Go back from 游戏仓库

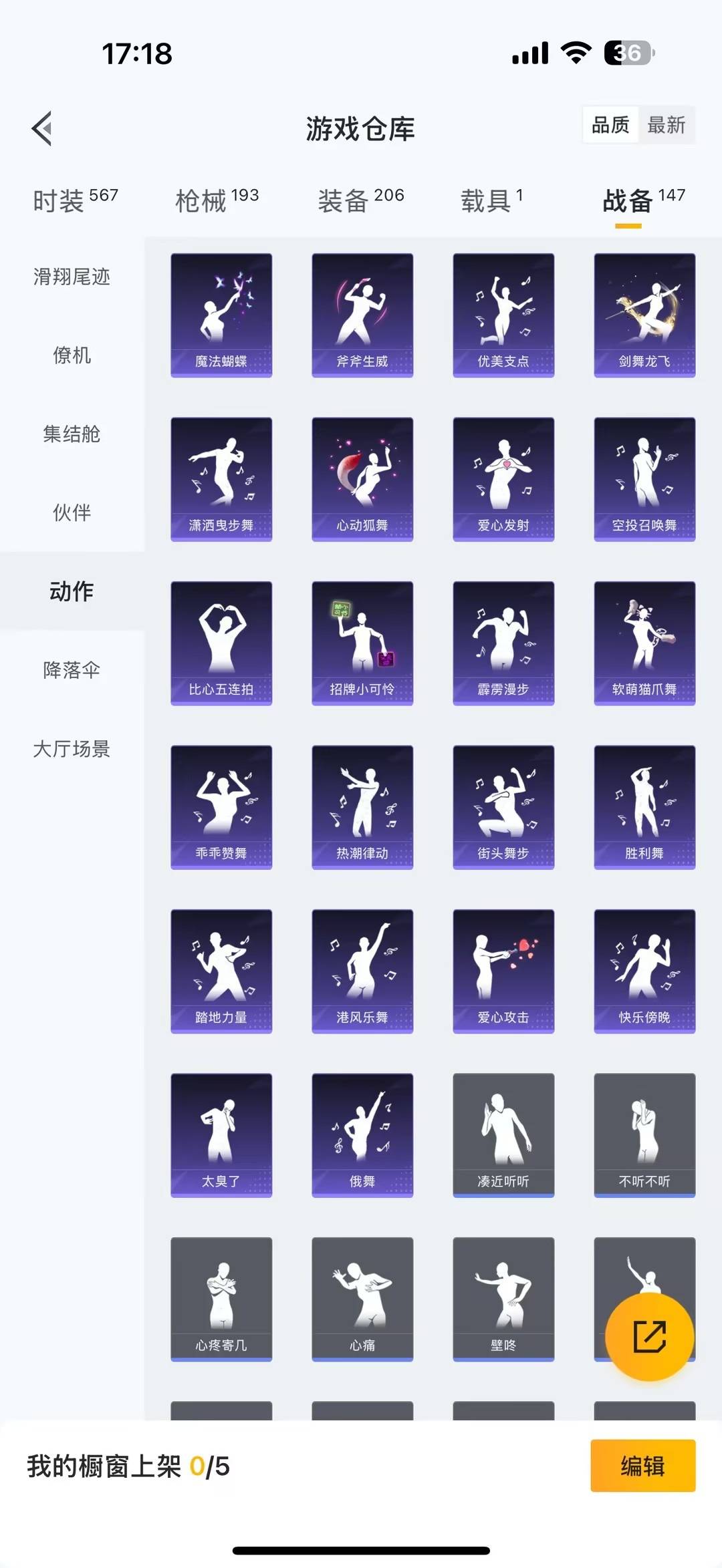click(x=42, y=128)
